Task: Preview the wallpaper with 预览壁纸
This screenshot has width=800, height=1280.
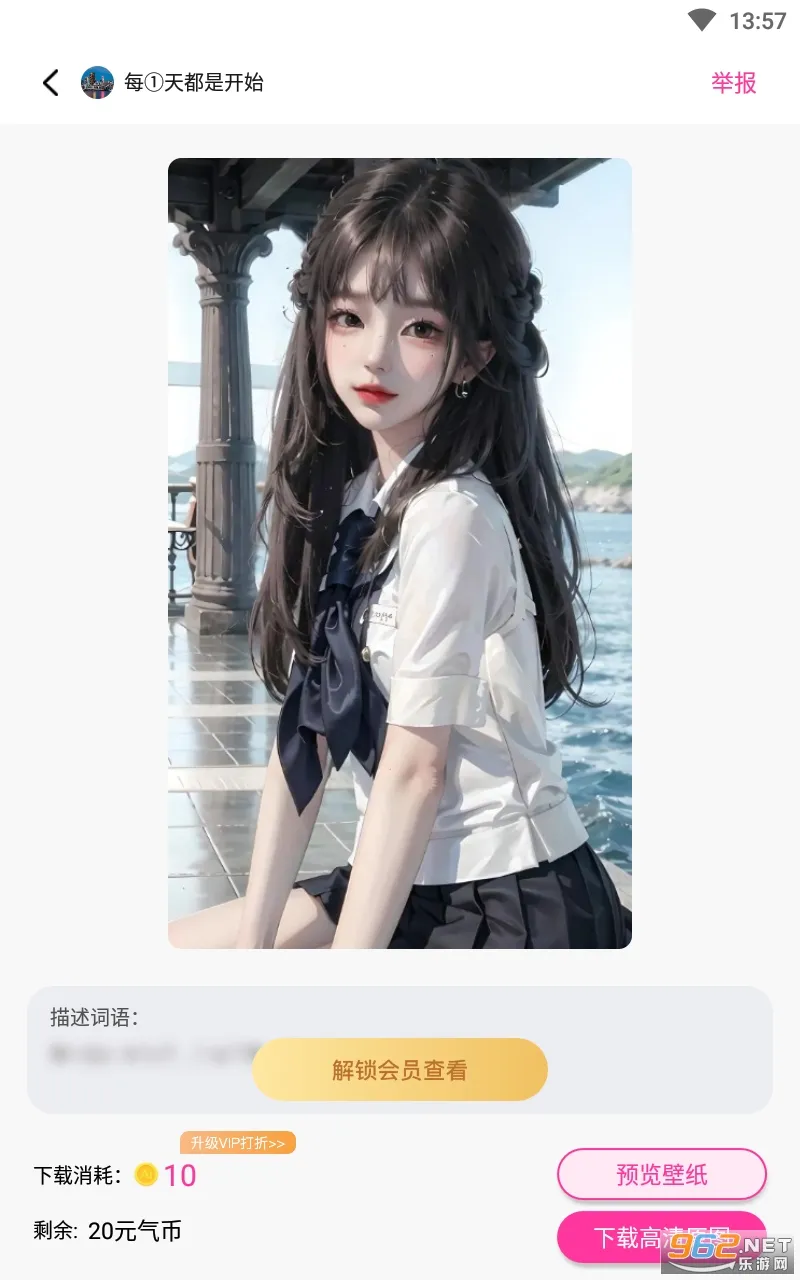Action: coord(661,1174)
